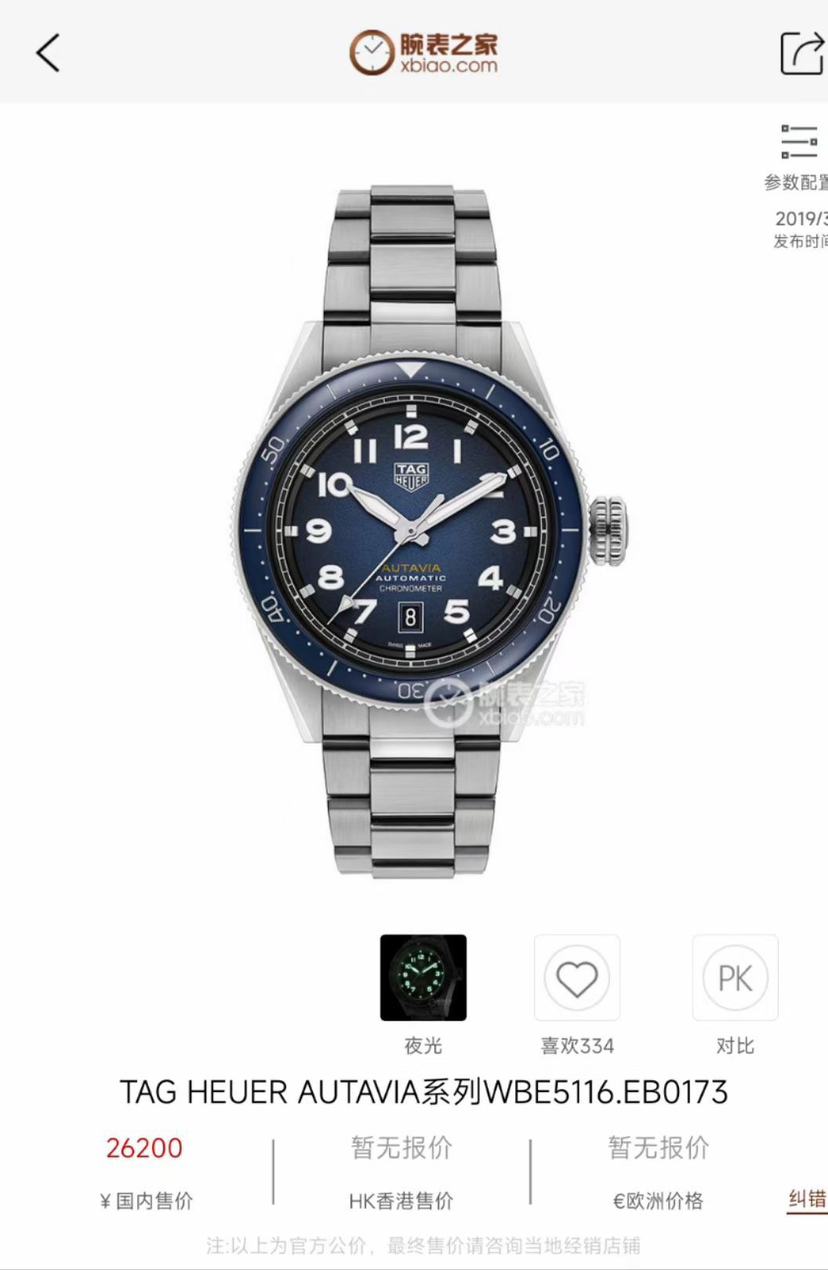Add watch to PK comparison
Image resolution: width=828 pixels, height=1270 pixels.
(735, 977)
